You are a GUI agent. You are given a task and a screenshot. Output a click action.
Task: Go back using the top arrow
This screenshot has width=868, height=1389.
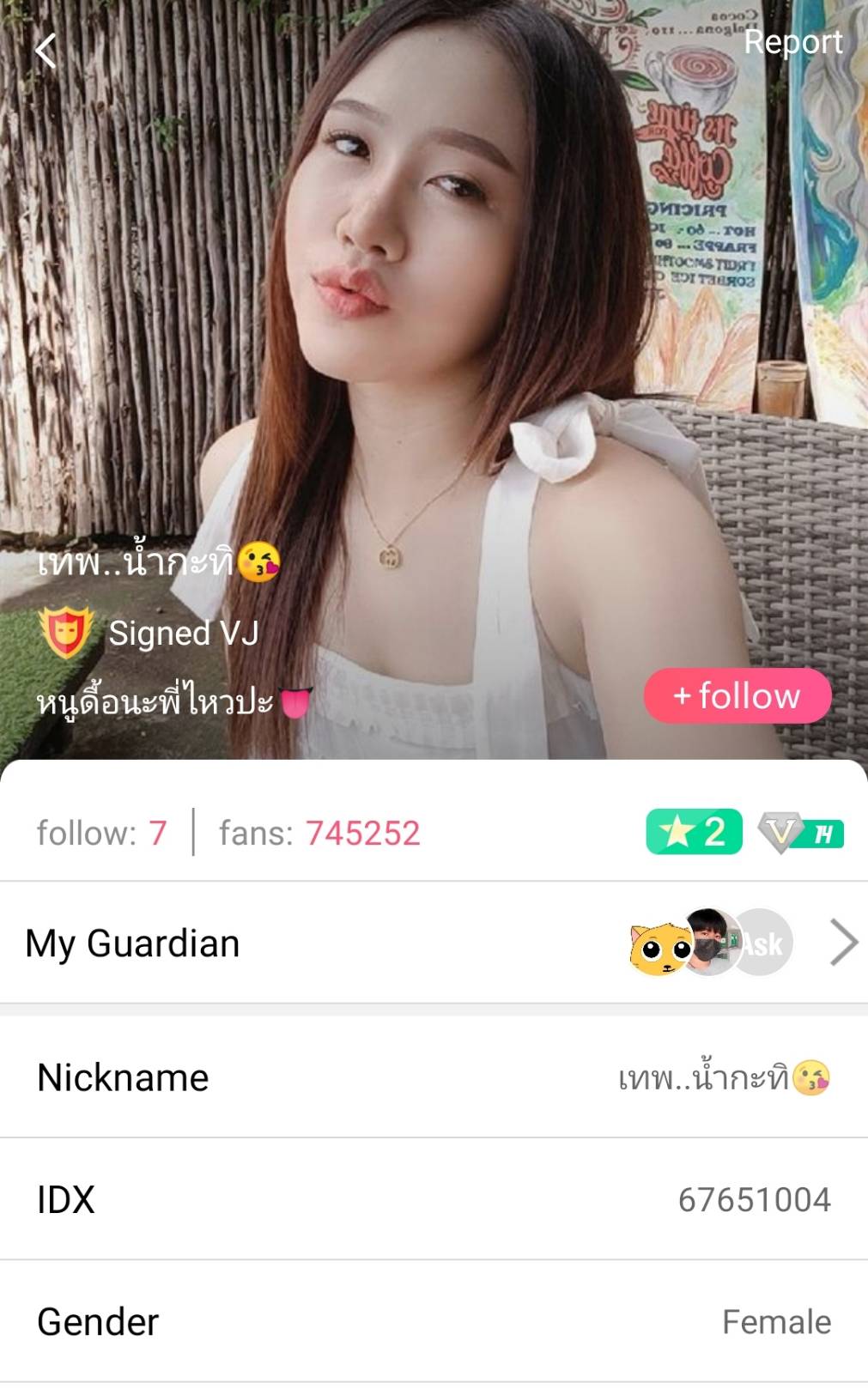click(46, 51)
